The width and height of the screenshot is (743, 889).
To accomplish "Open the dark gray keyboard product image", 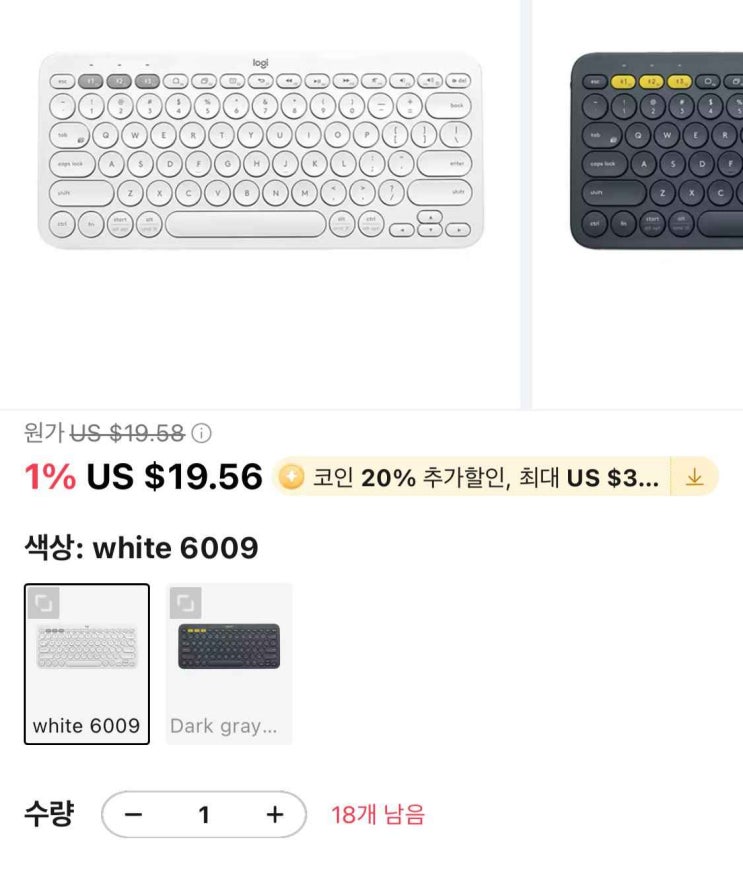I will [x=638, y=204].
